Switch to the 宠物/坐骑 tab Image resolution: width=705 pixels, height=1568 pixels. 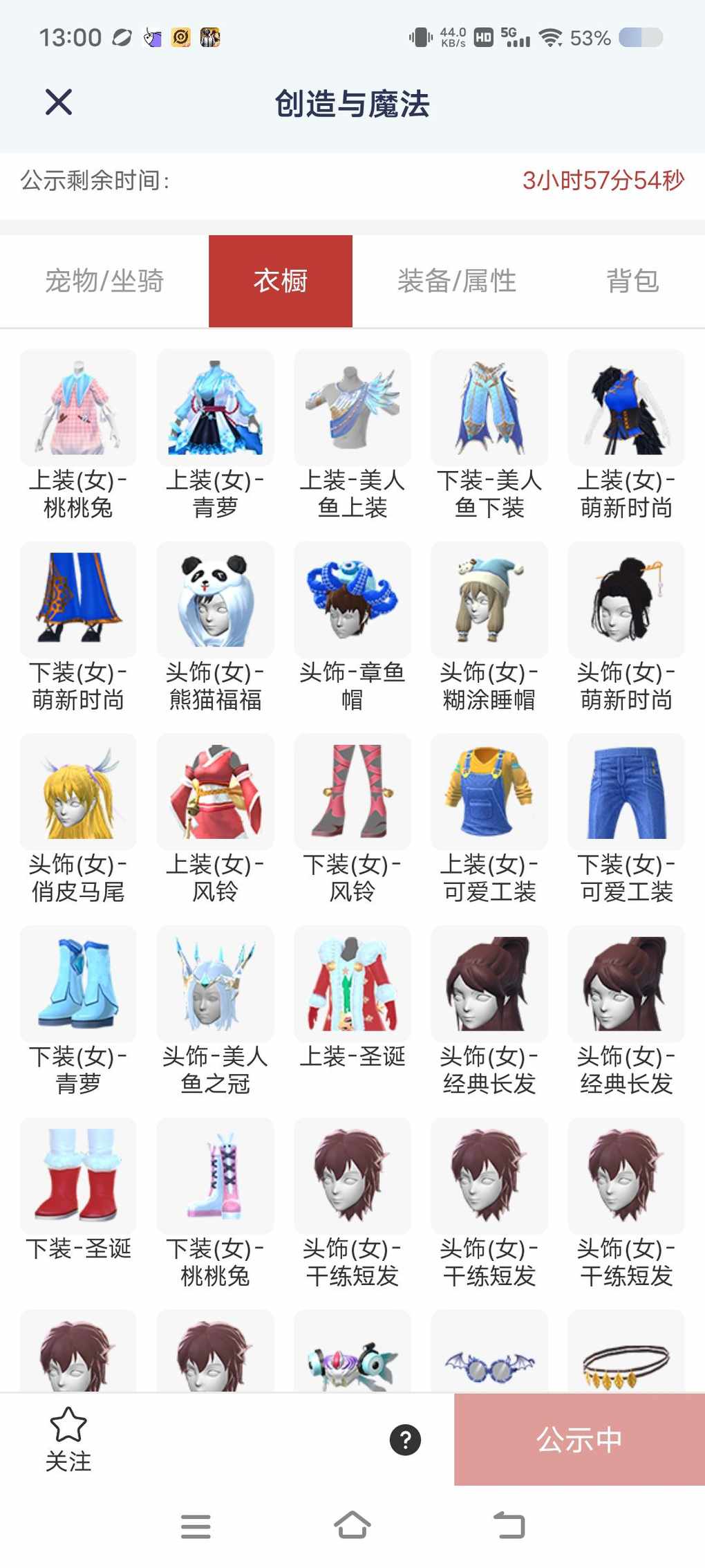click(104, 281)
